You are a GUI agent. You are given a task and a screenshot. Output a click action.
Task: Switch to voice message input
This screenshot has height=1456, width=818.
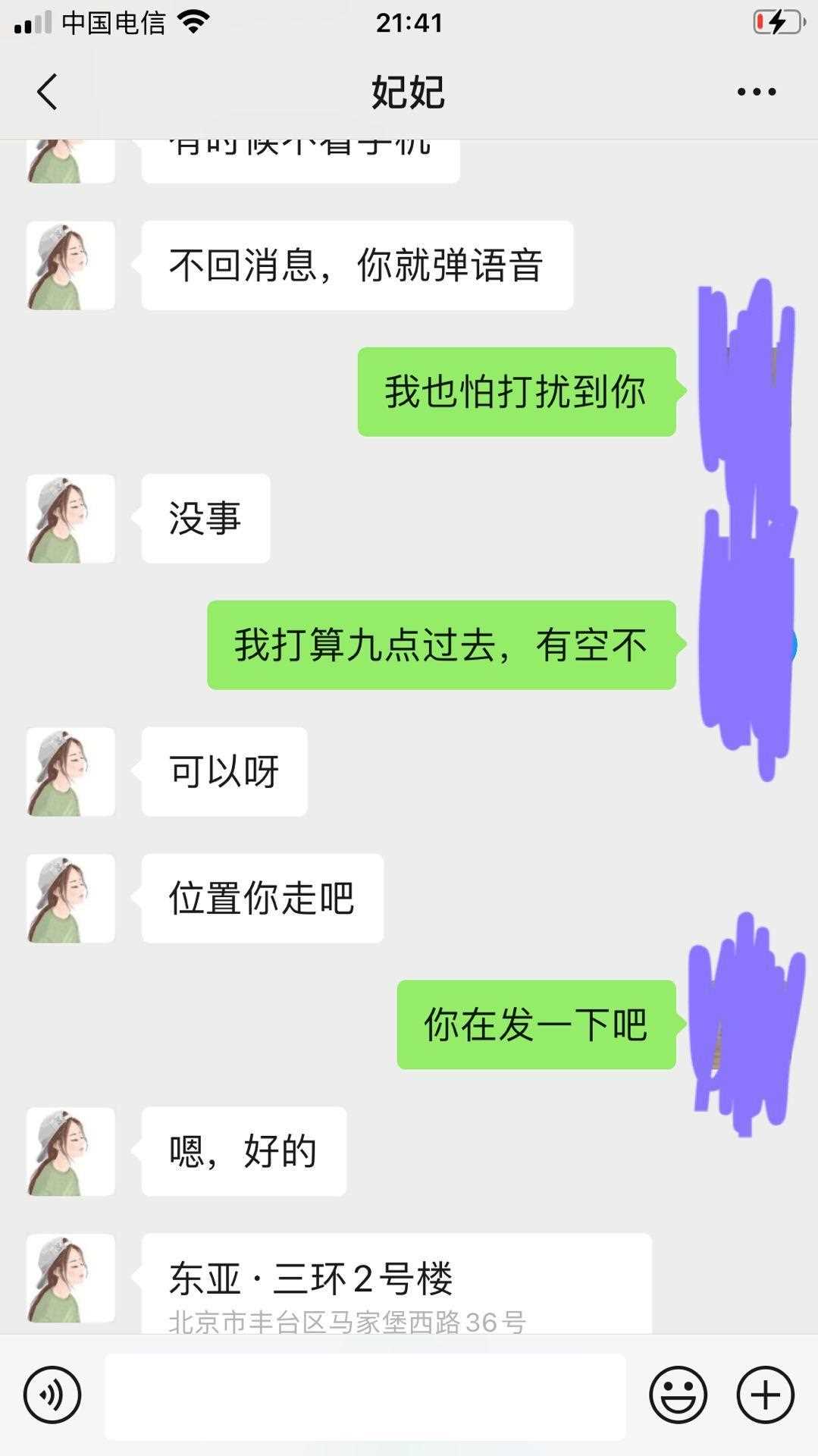pos(52,1394)
